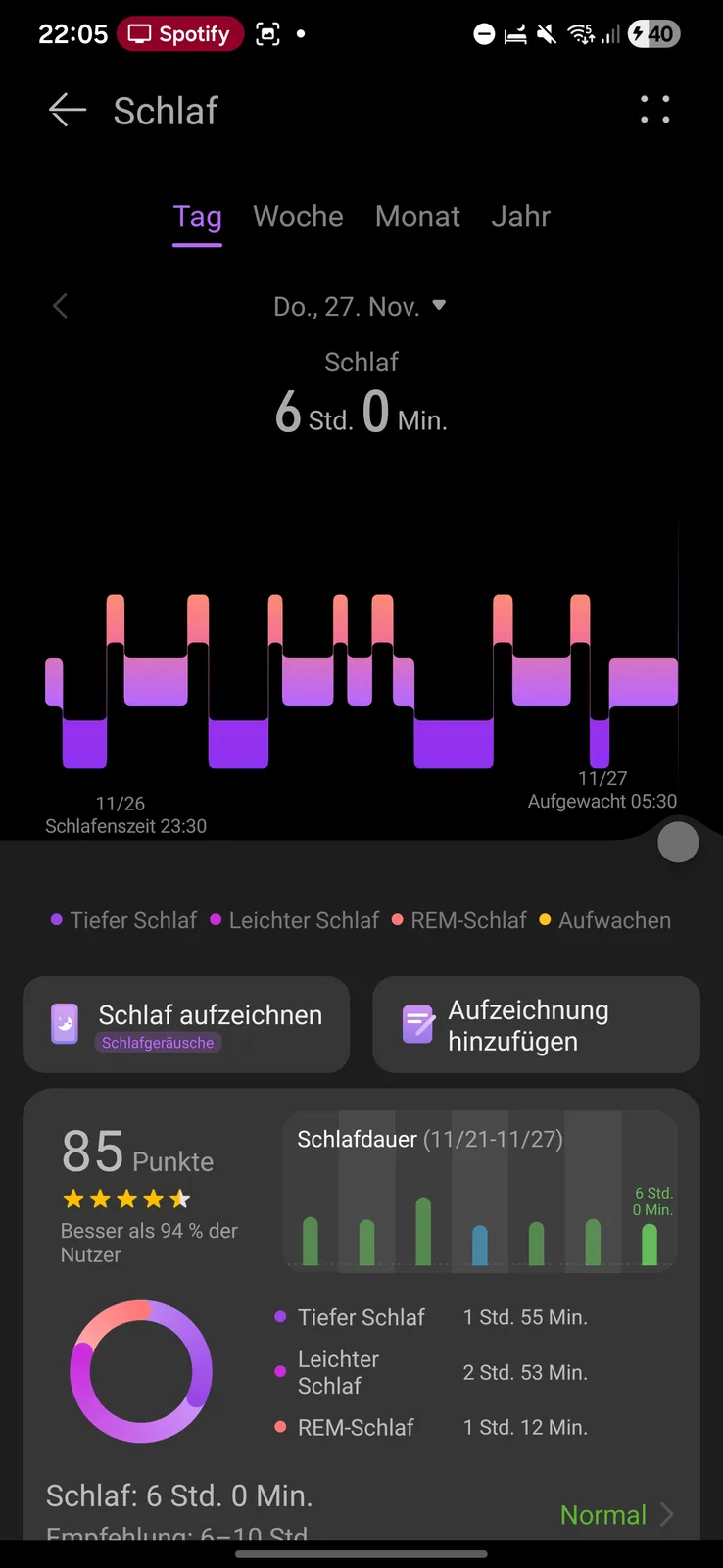Go back from the Schlaf screen
The width and height of the screenshot is (723, 1568).
tap(68, 110)
